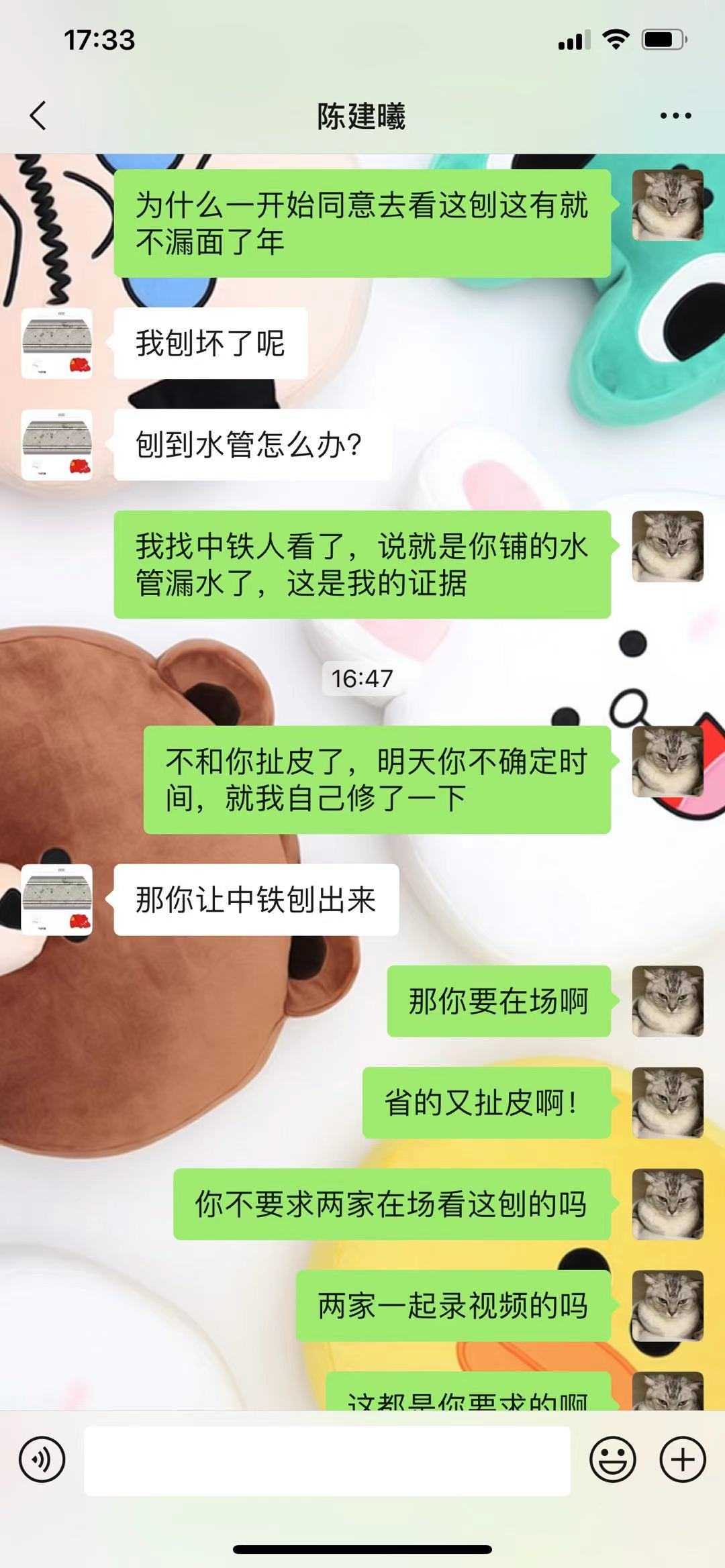Tap contact avatar beside 那你让中铁刨出来

pyautogui.click(x=57, y=900)
